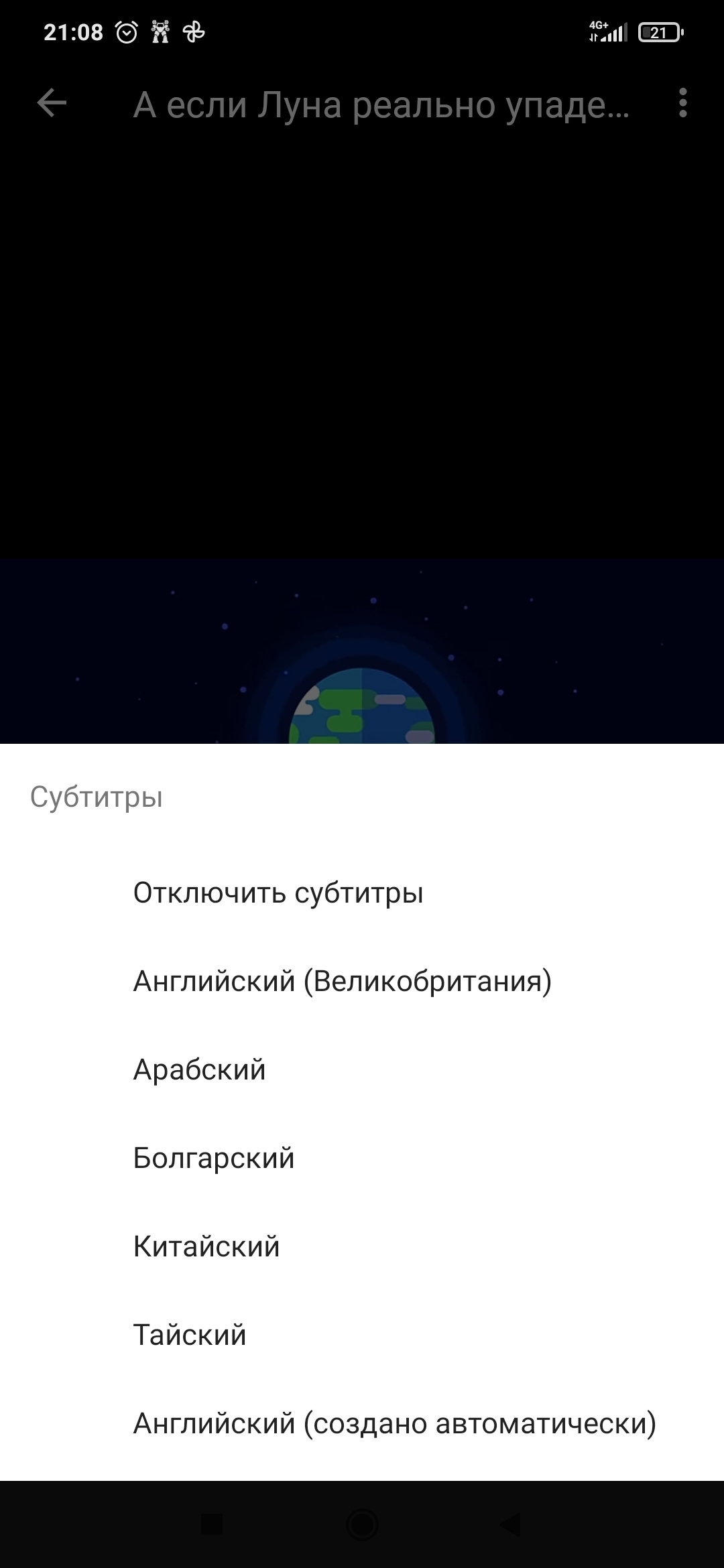Tap the back arrow in the top bar
Image resolution: width=724 pixels, height=1568 pixels.
[x=52, y=103]
